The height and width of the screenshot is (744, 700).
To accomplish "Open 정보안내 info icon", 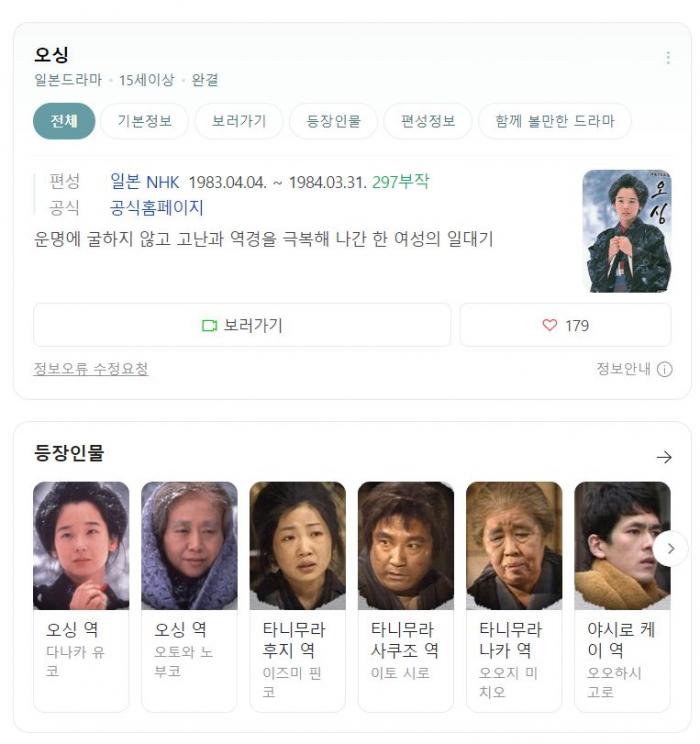I will (664, 369).
